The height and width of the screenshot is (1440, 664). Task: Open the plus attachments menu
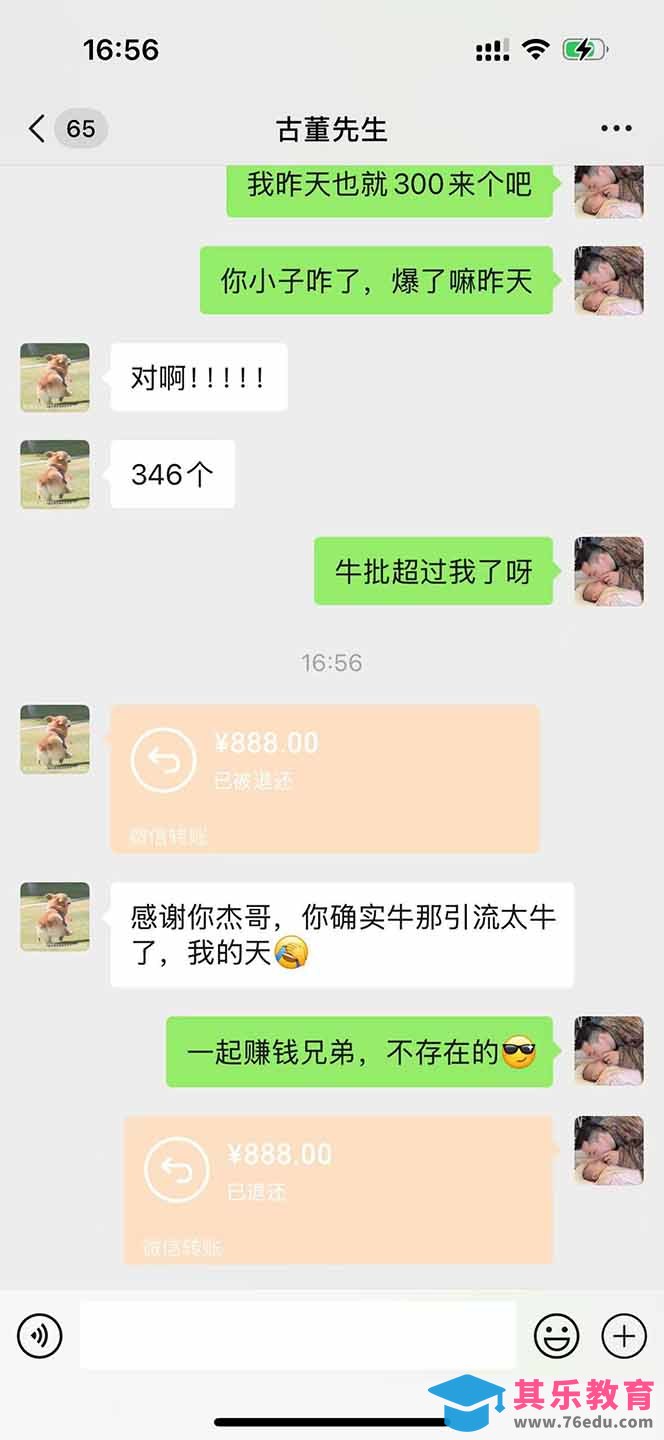click(x=624, y=1335)
